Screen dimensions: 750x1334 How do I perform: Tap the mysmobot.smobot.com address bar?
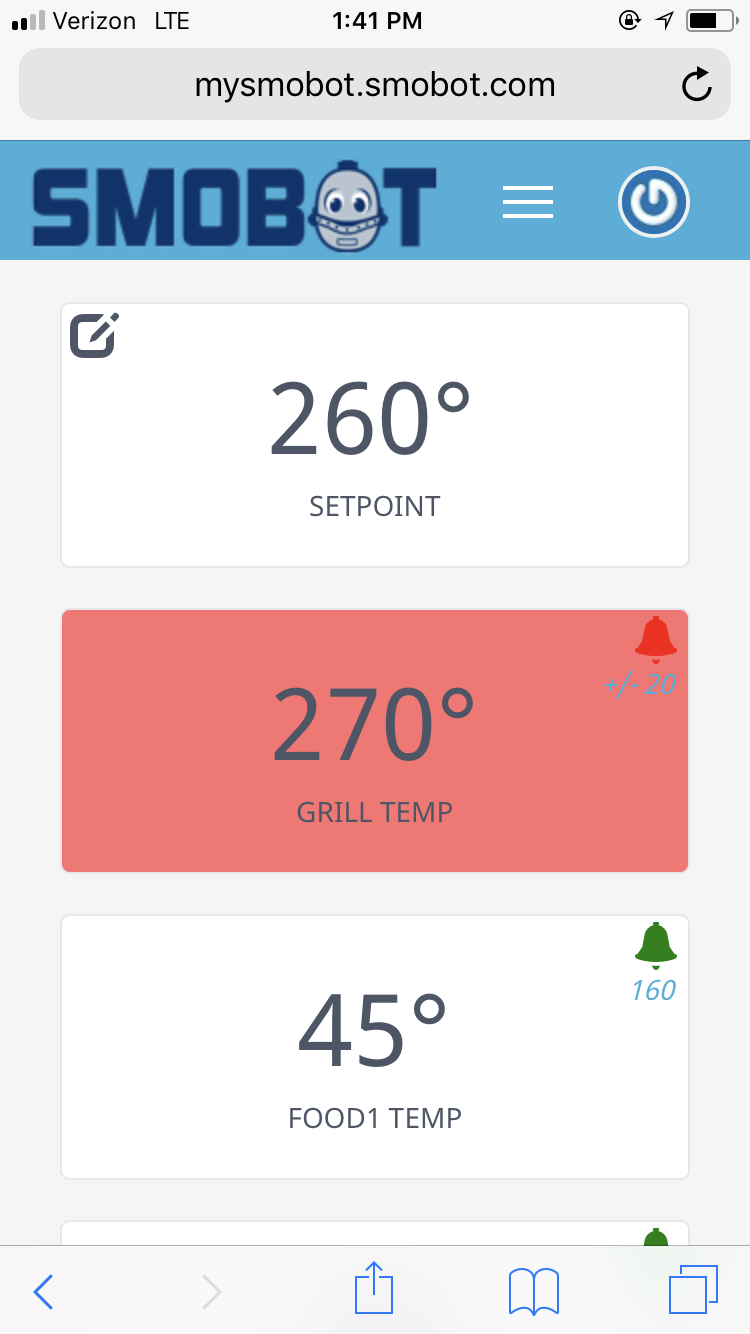click(375, 85)
